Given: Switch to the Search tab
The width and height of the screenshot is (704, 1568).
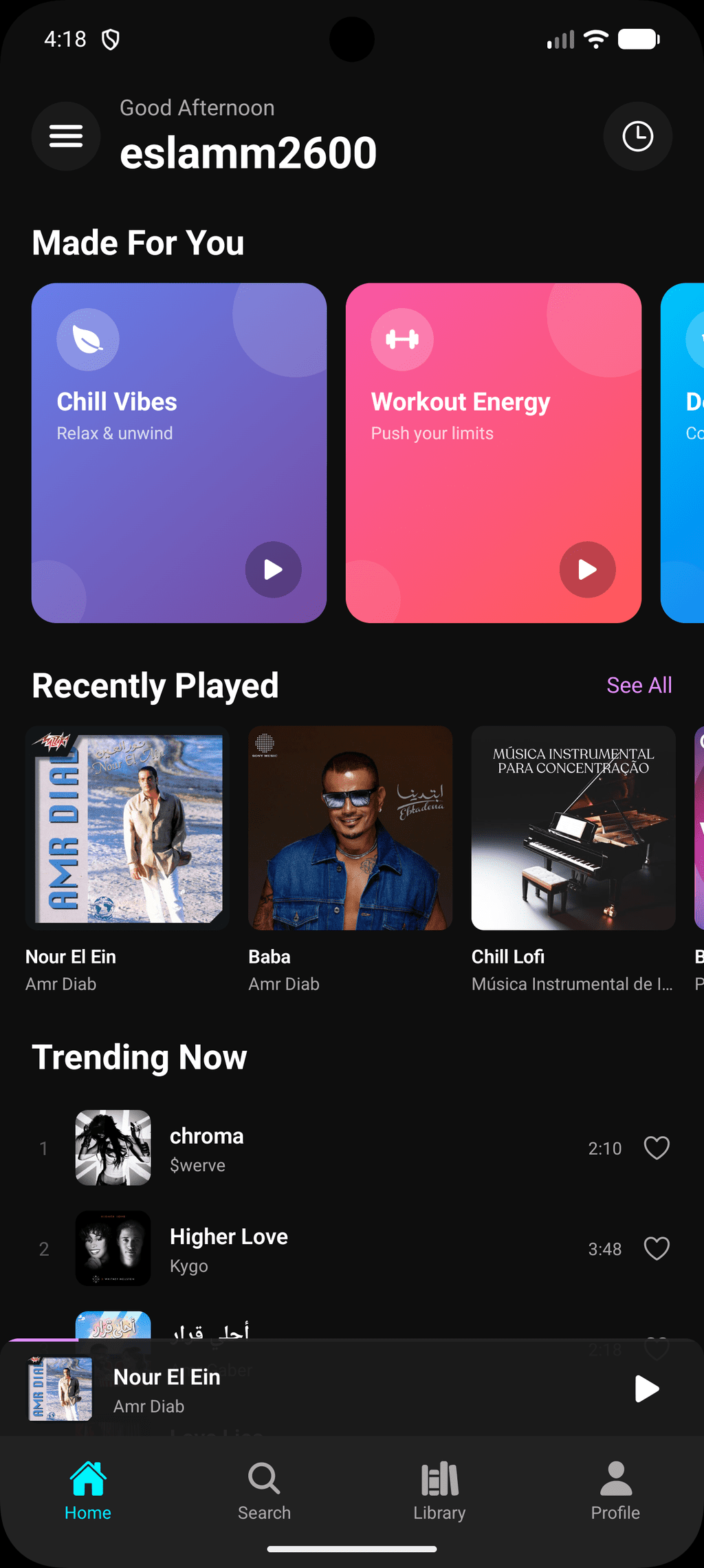Looking at the screenshot, I should pos(264,1490).
